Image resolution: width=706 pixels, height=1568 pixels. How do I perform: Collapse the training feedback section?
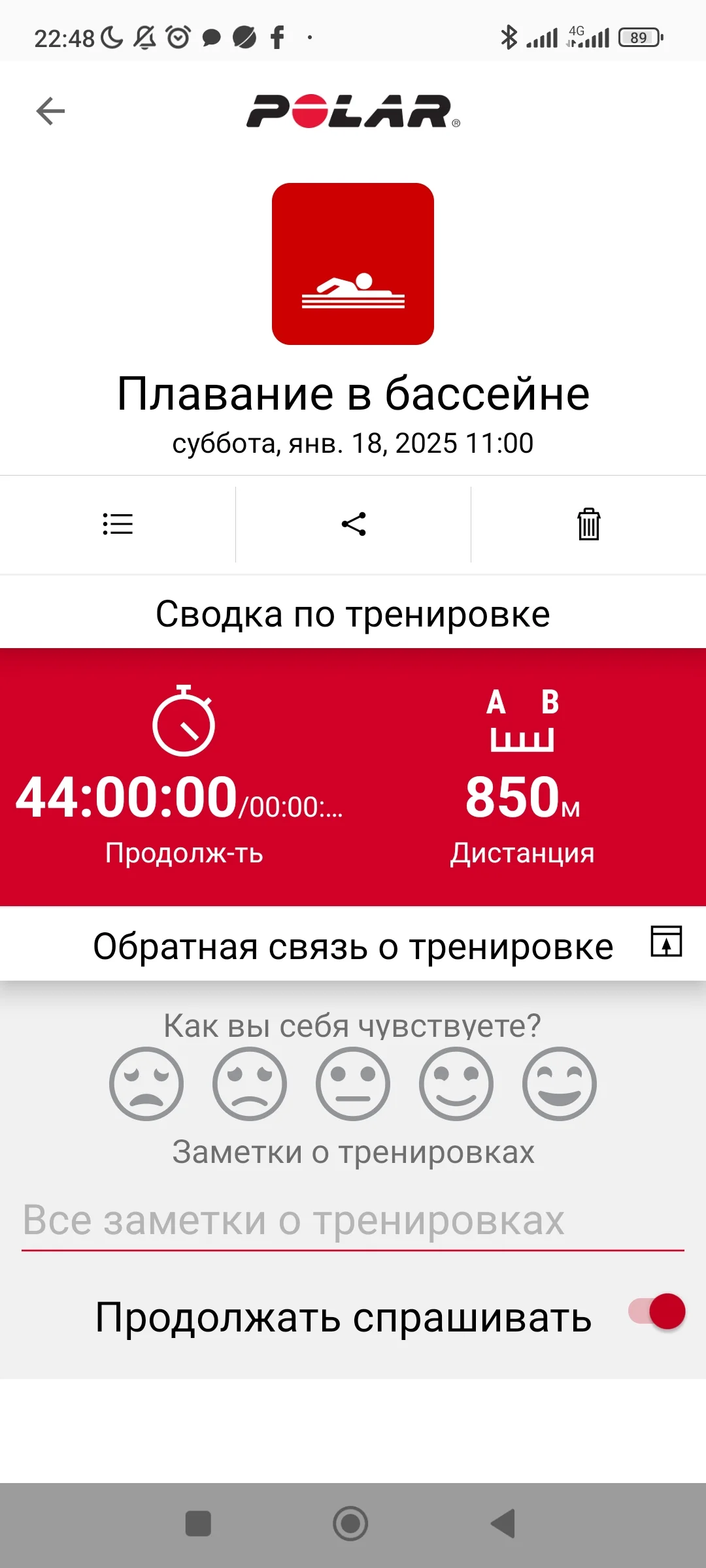click(665, 941)
